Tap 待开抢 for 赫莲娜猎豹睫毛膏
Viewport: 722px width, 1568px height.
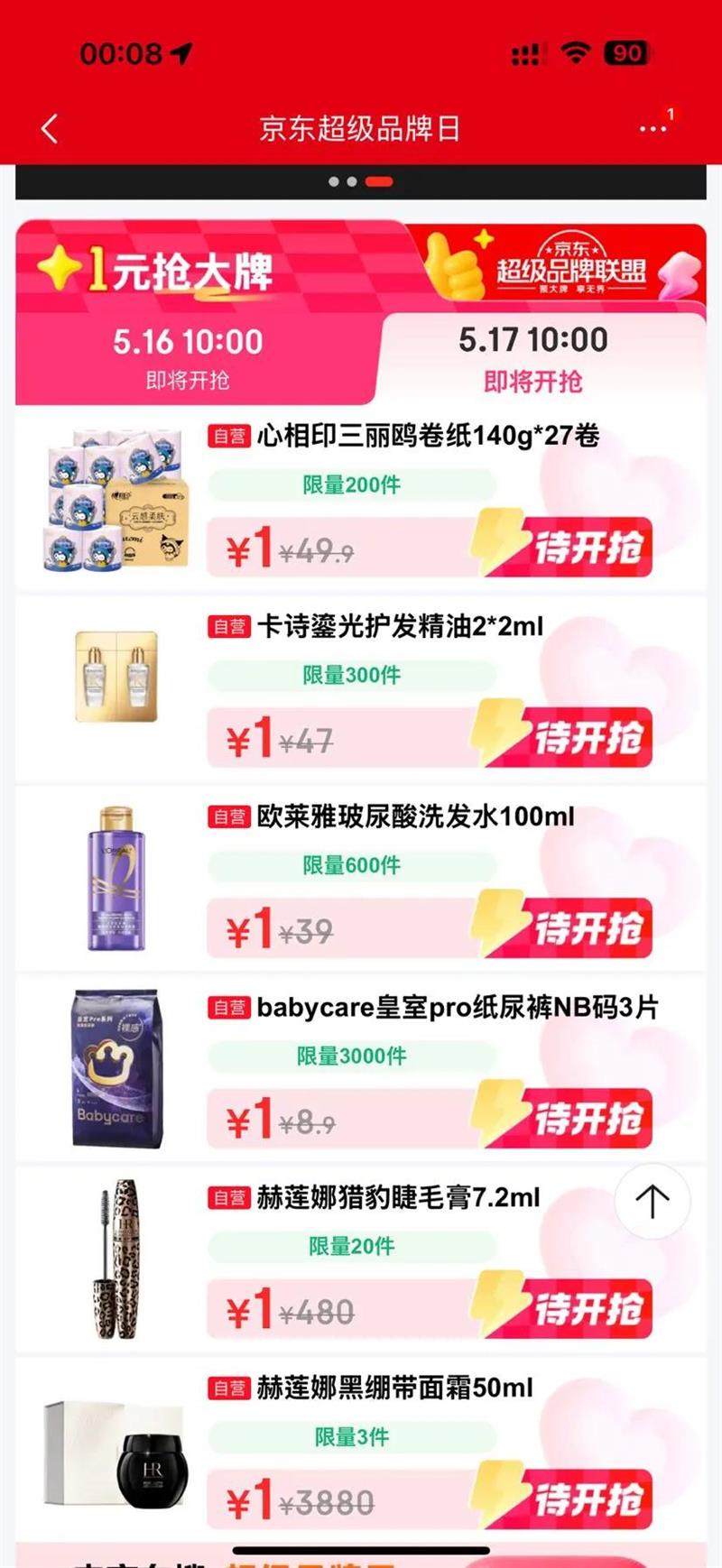[x=578, y=1309]
